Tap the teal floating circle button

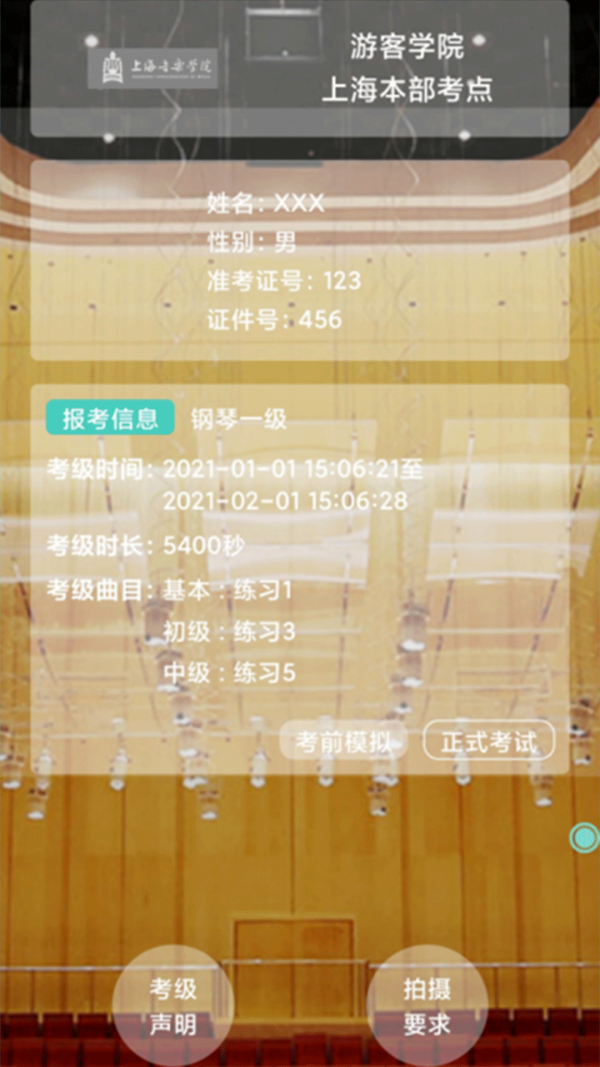(584, 837)
